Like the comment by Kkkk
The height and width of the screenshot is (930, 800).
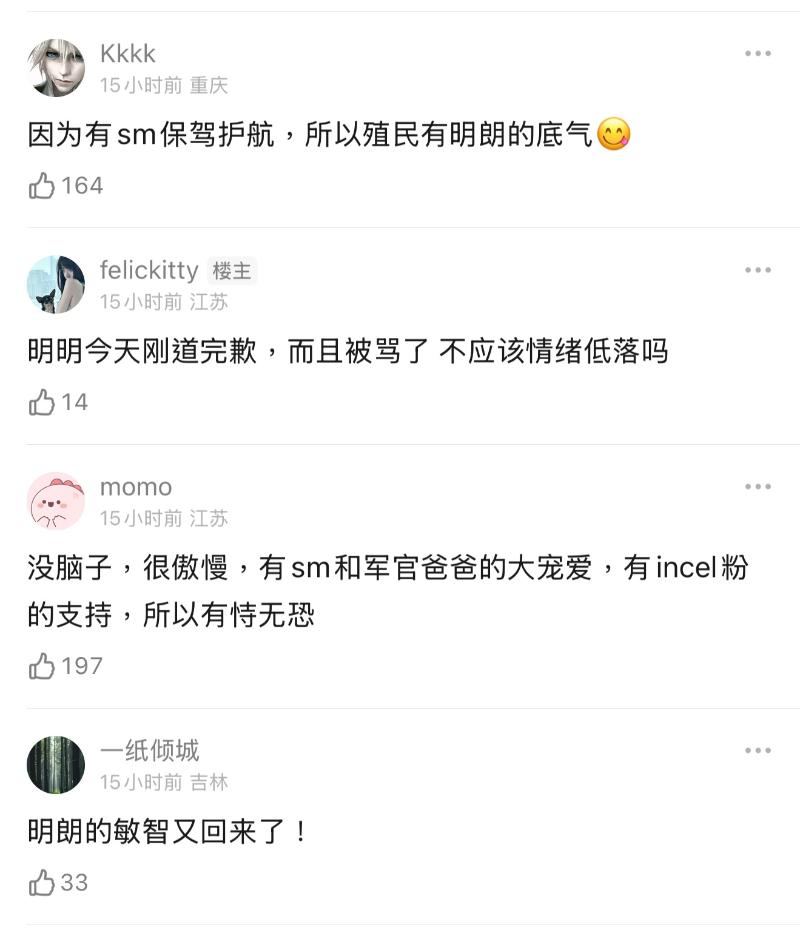(x=42, y=186)
